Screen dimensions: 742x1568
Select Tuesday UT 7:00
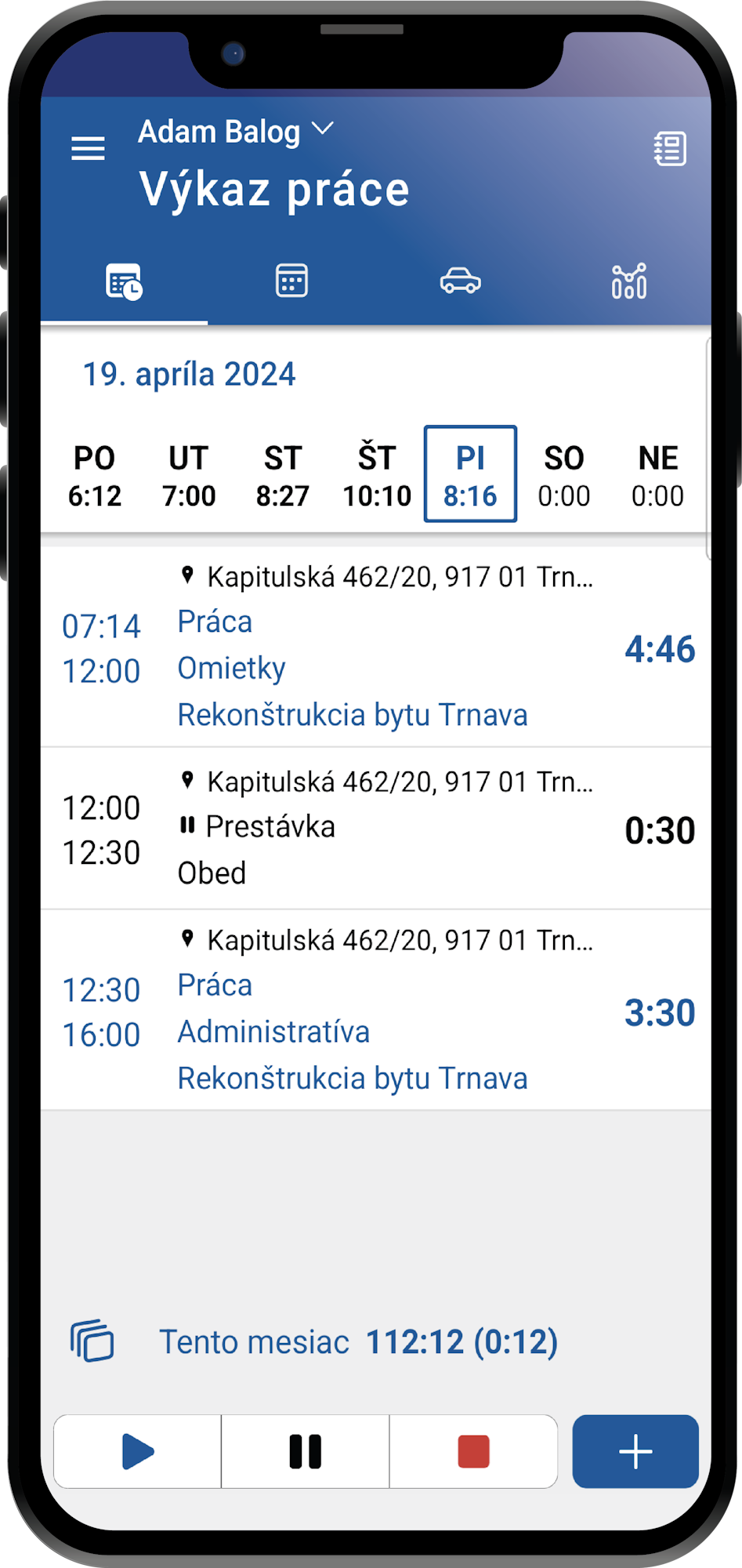click(x=189, y=475)
